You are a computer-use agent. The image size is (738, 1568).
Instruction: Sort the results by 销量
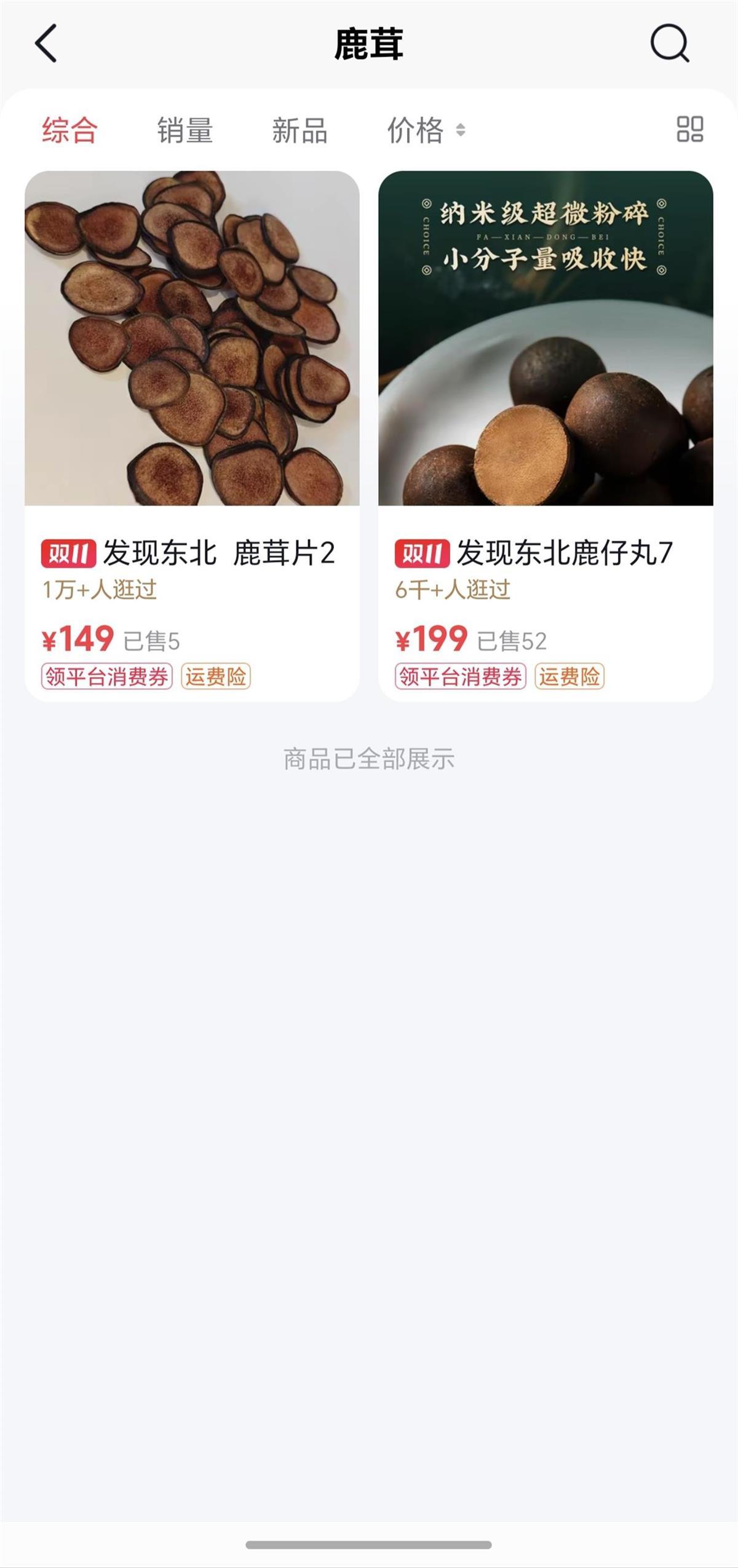click(x=184, y=130)
